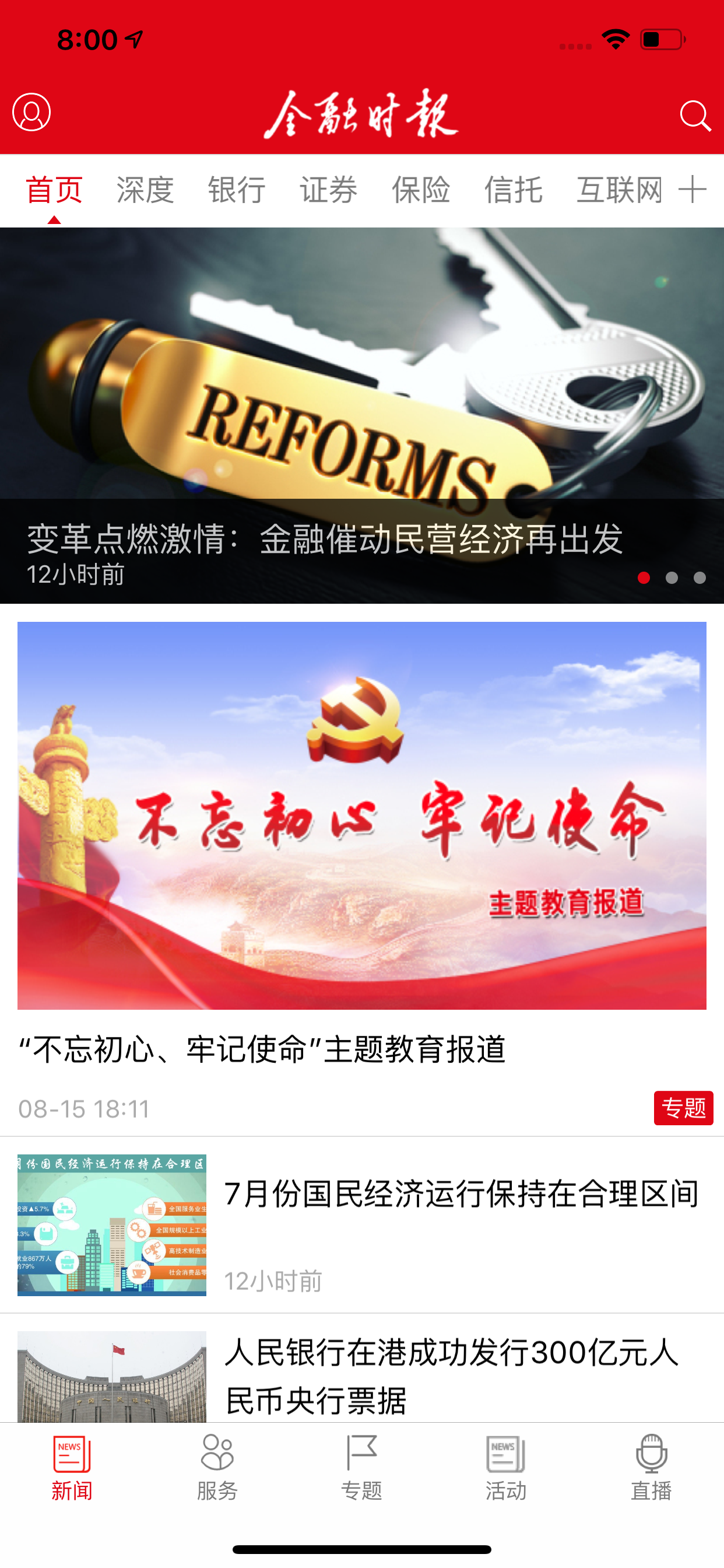Select the first carousel indicator dot

[x=645, y=577]
